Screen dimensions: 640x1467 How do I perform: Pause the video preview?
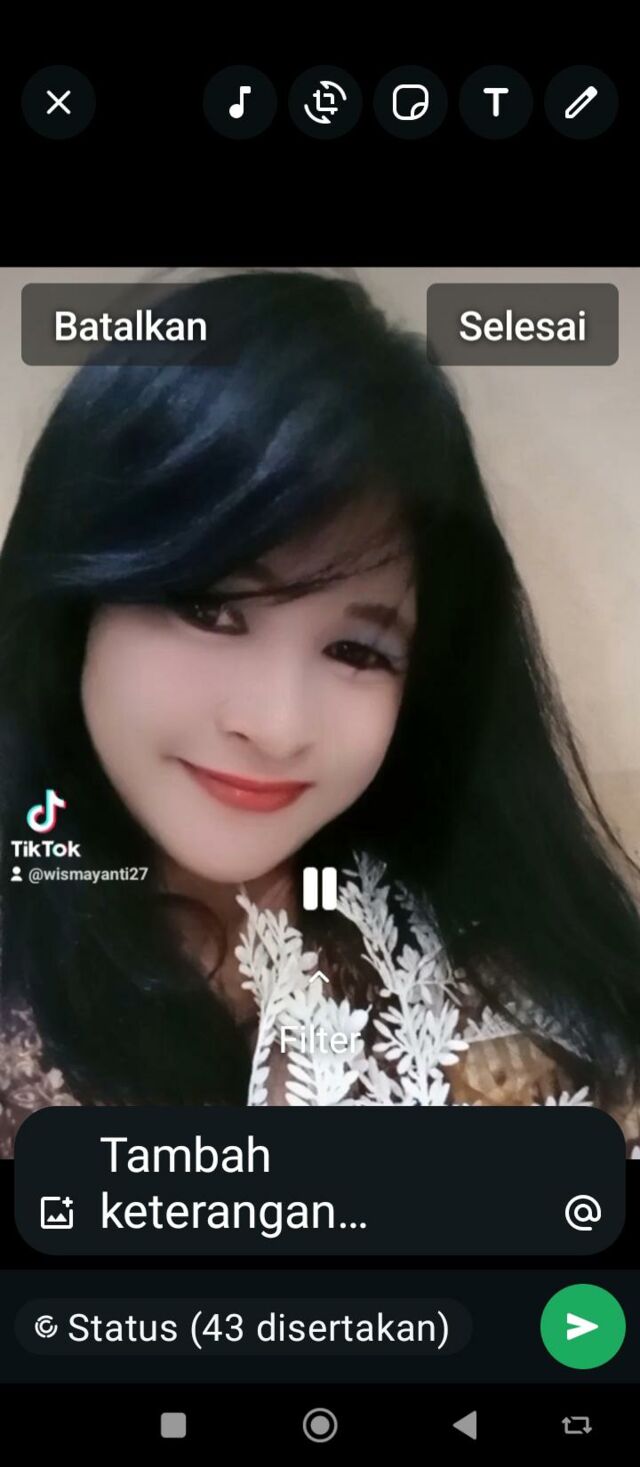tap(319, 888)
